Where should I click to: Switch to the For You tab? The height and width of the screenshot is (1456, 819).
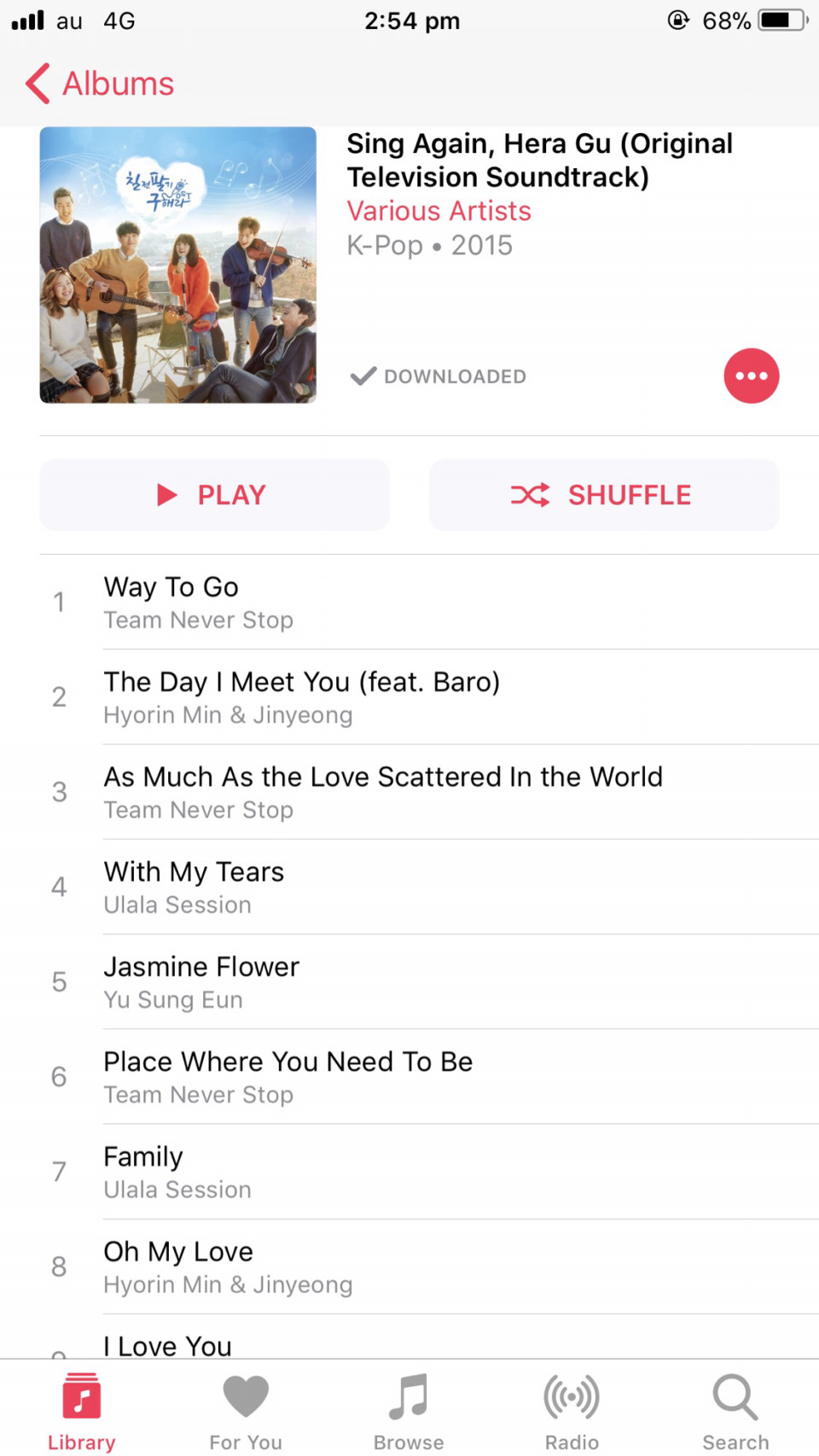click(x=246, y=1411)
